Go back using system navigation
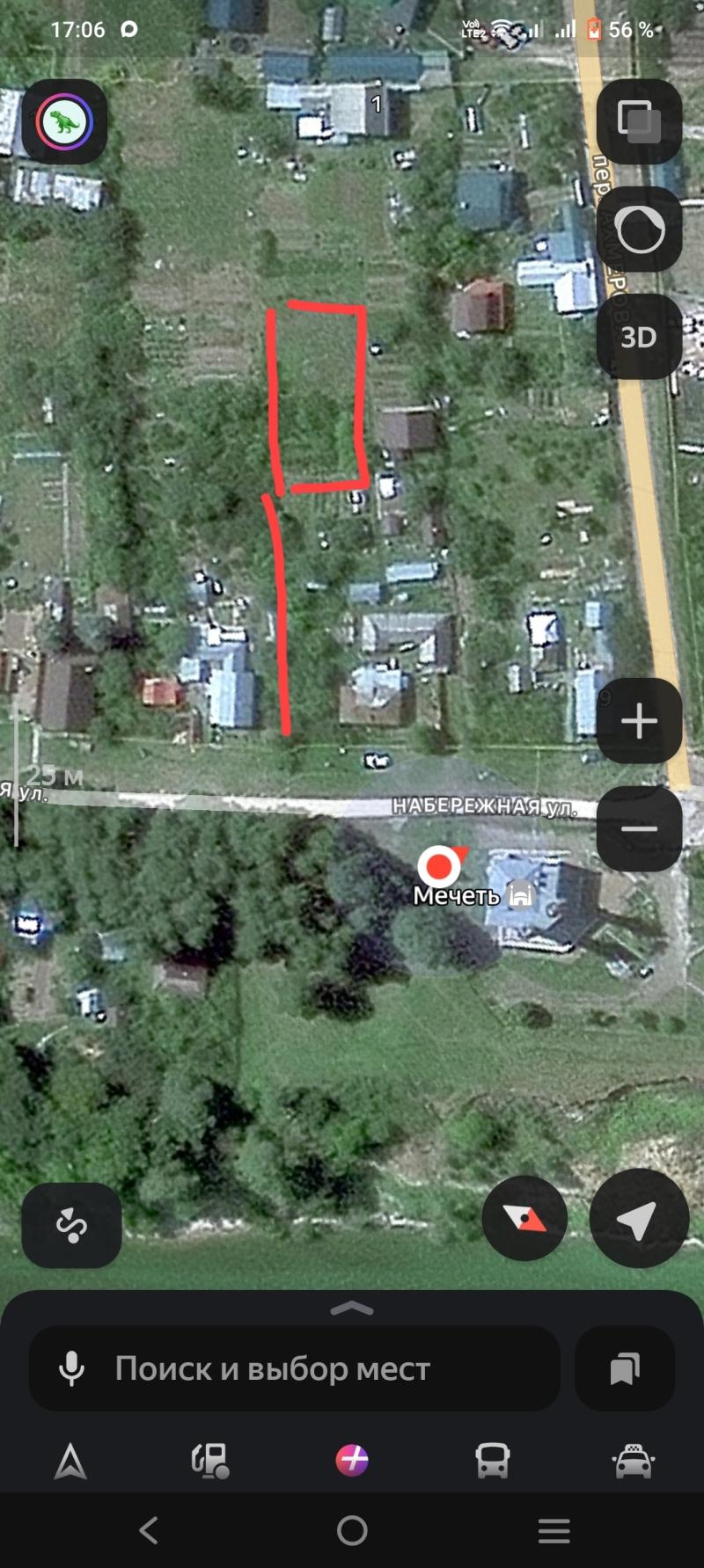Viewport: 704px width, 1568px height. click(x=150, y=1531)
